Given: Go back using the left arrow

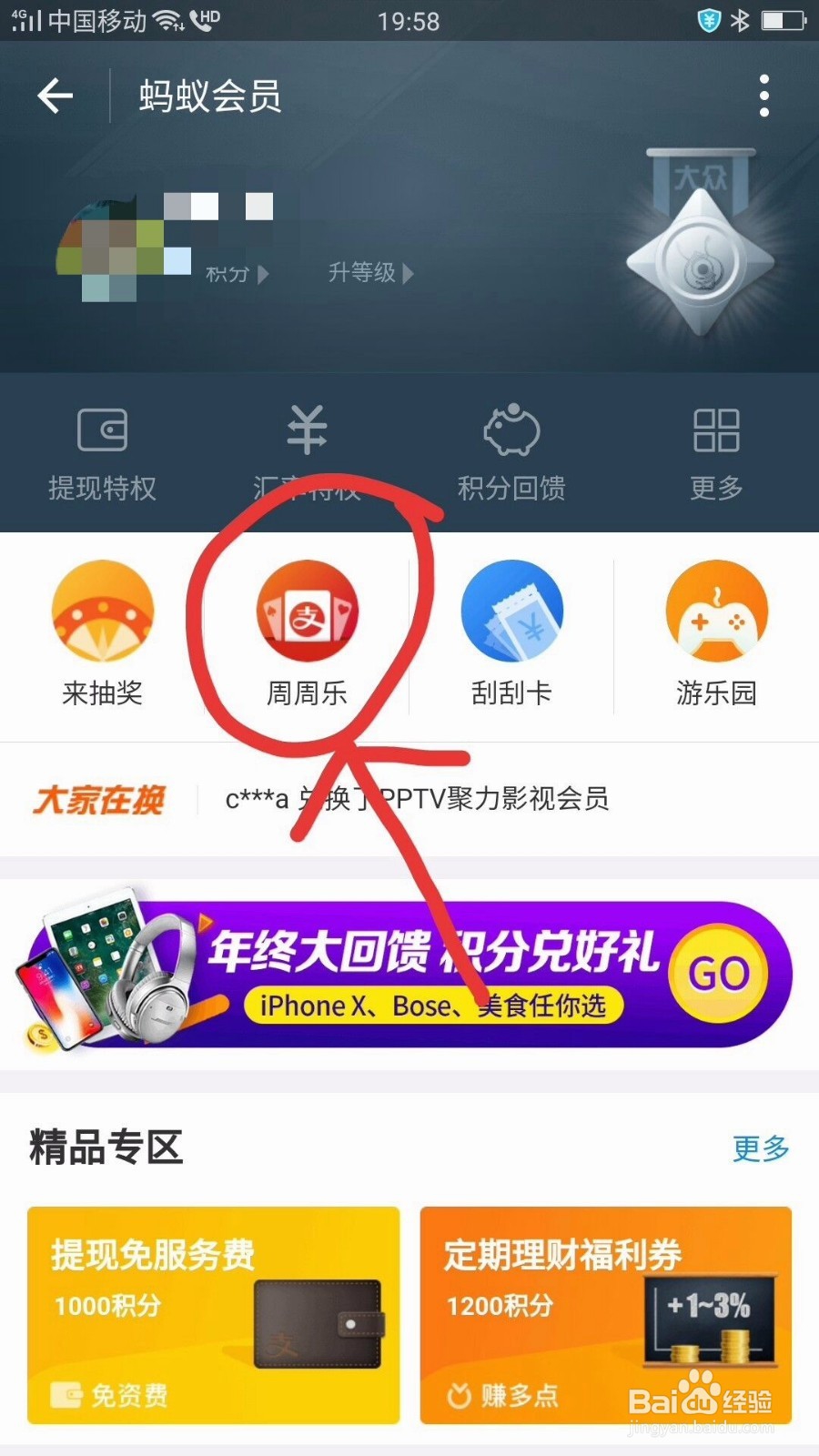Looking at the screenshot, I should [55, 95].
